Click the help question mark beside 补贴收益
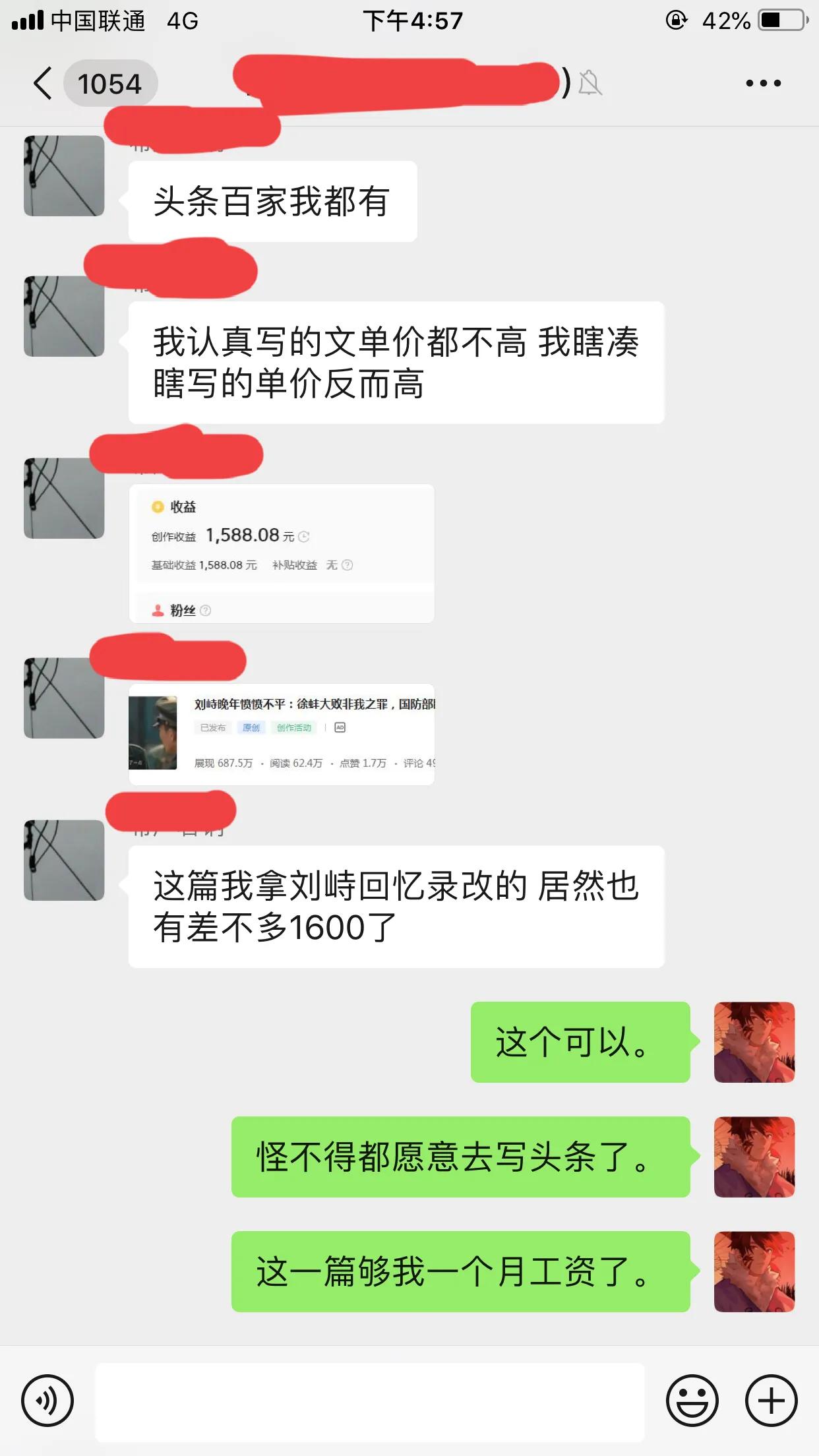The width and height of the screenshot is (819, 1456). (x=347, y=566)
